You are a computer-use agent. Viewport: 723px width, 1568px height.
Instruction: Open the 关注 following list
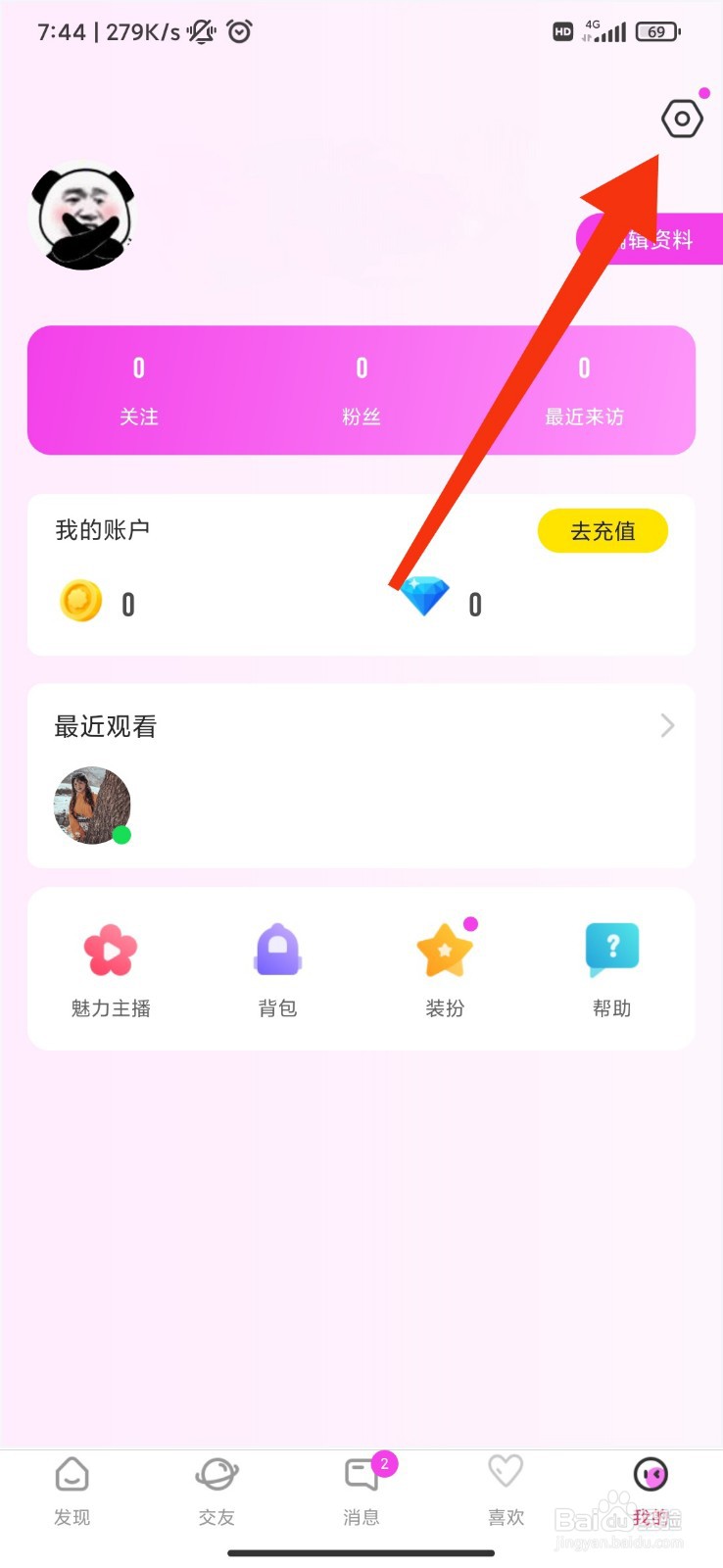139,392
